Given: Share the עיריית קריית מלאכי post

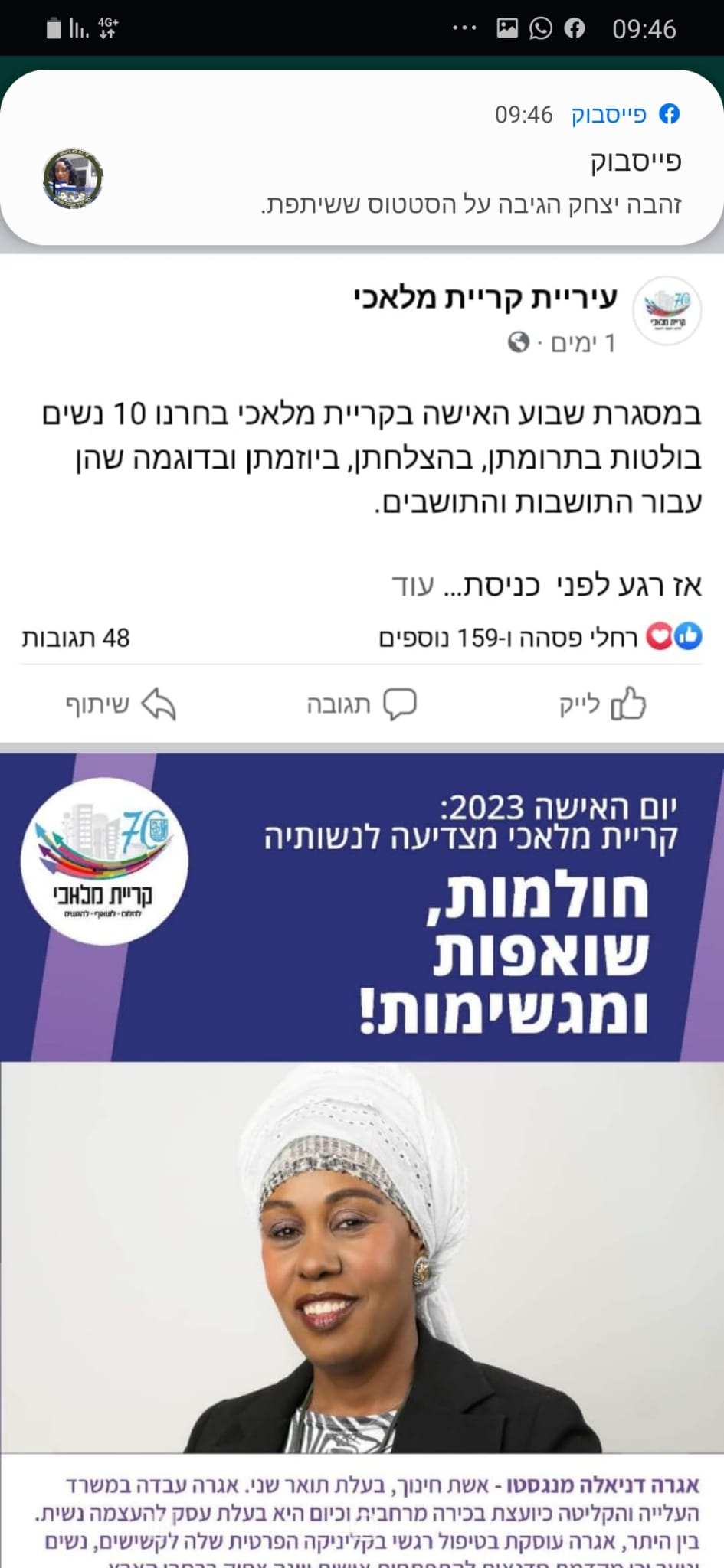Looking at the screenshot, I should point(121,704).
